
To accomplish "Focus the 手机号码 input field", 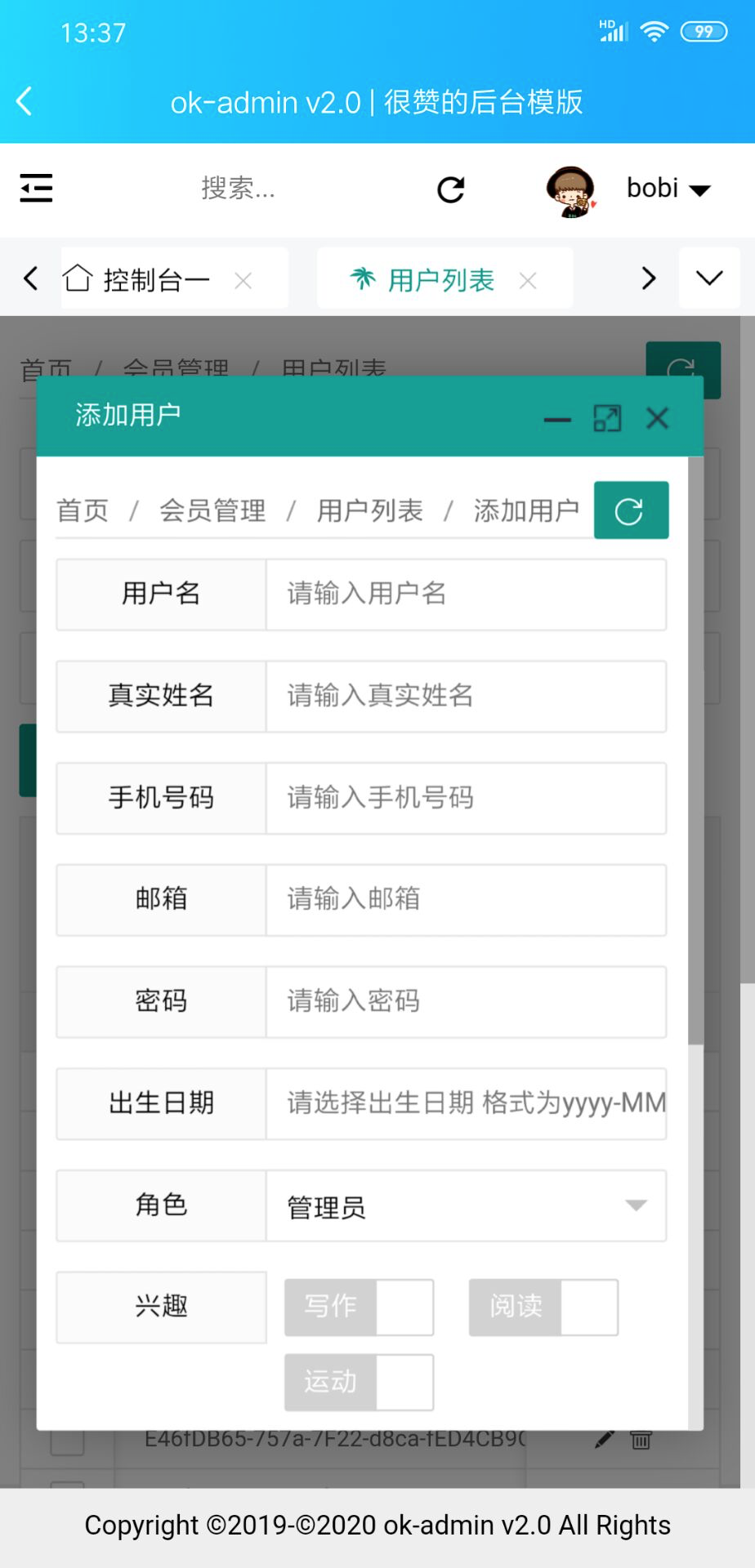I will click(466, 798).
